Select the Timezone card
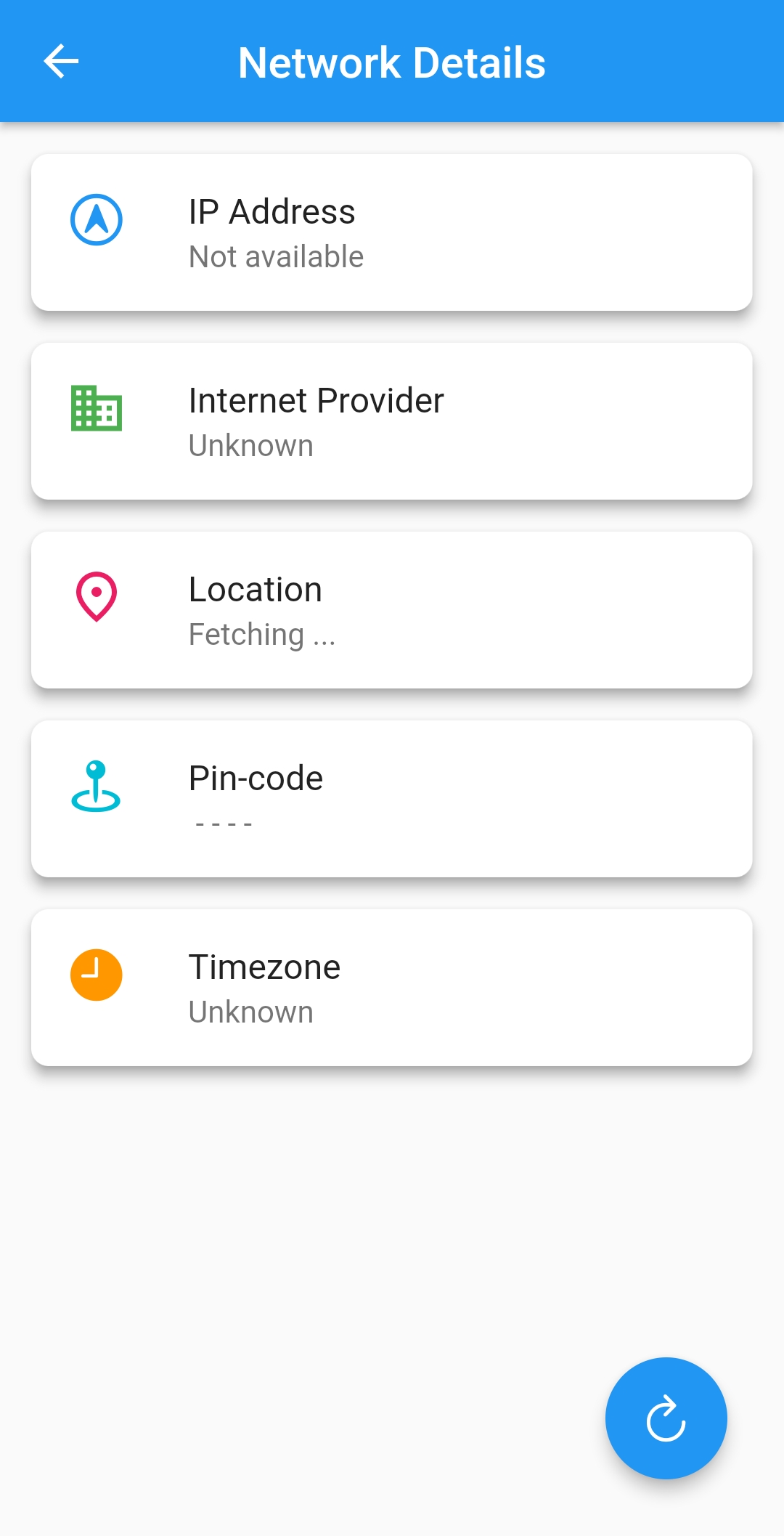 pyautogui.click(x=392, y=988)
